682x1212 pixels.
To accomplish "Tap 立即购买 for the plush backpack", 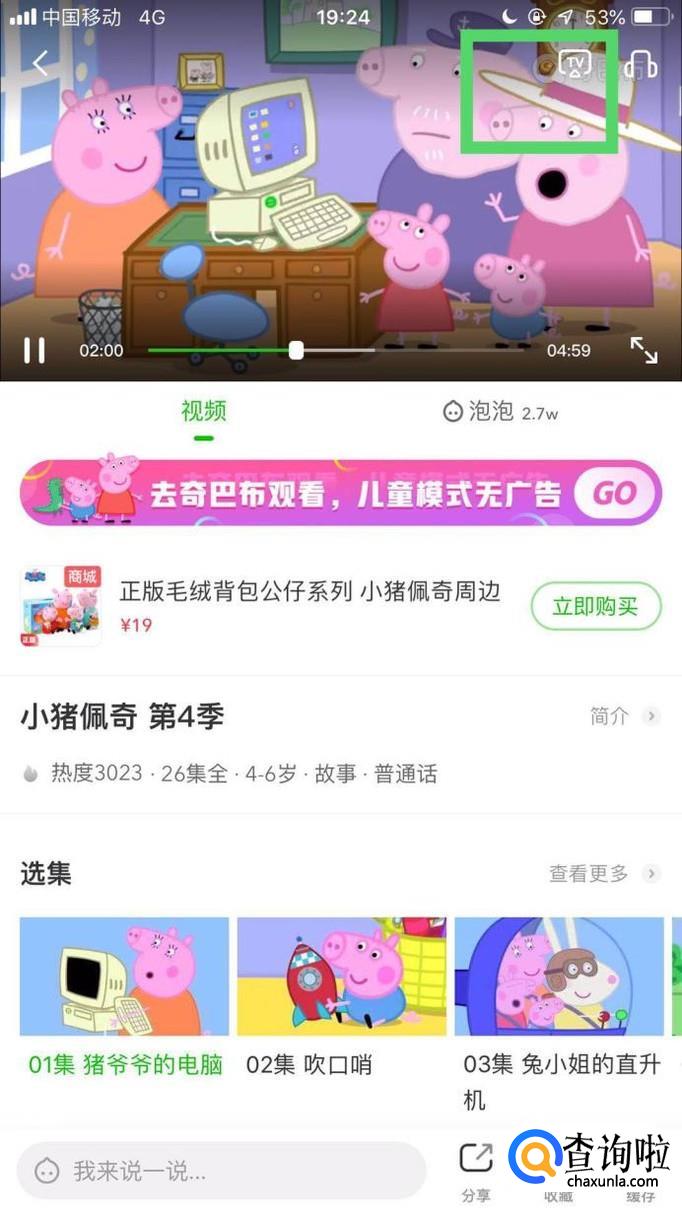I will pyautogui.click(x=596, y=606).
